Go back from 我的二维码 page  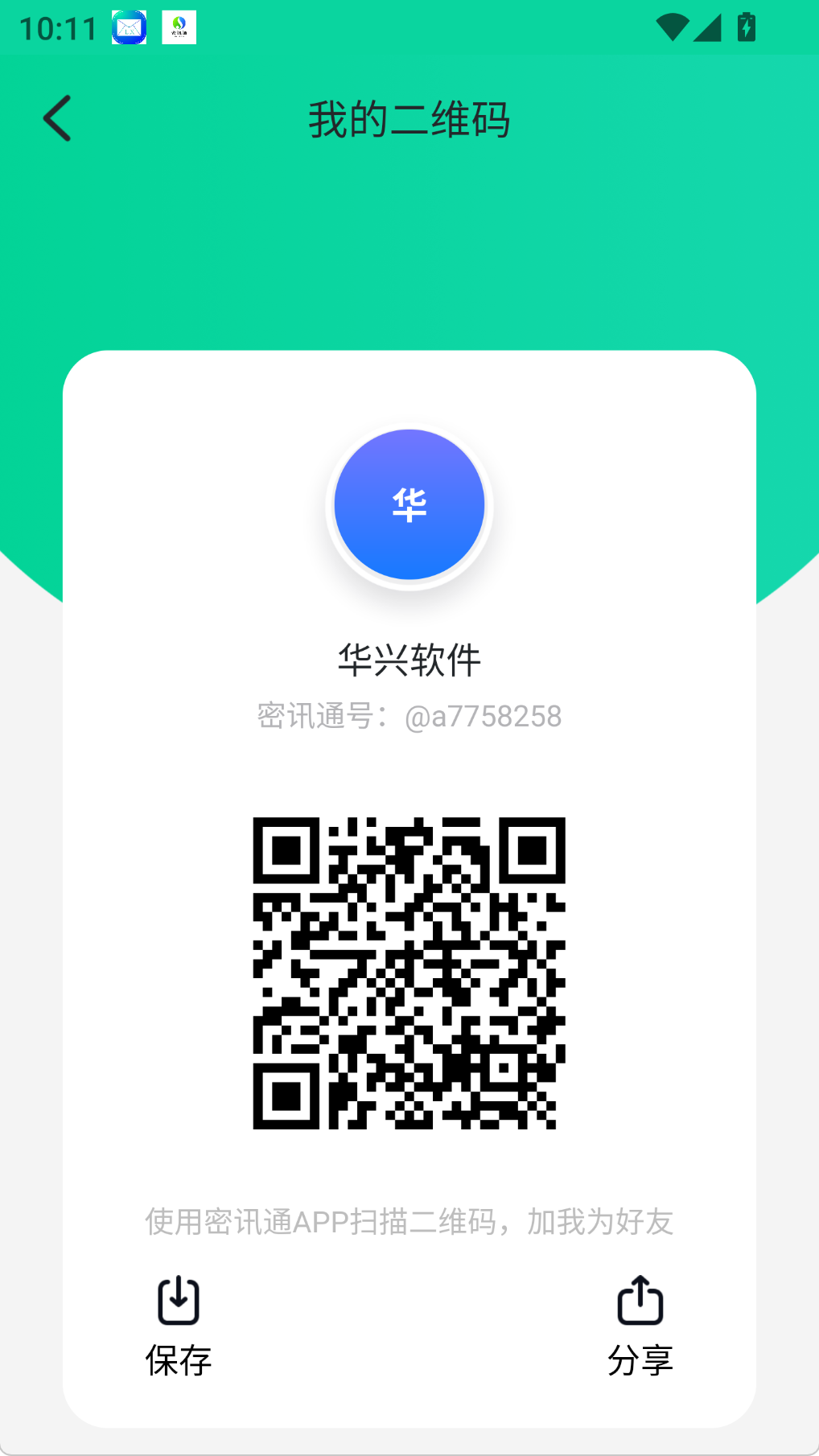pyautogui.click(x=57, y=118)
